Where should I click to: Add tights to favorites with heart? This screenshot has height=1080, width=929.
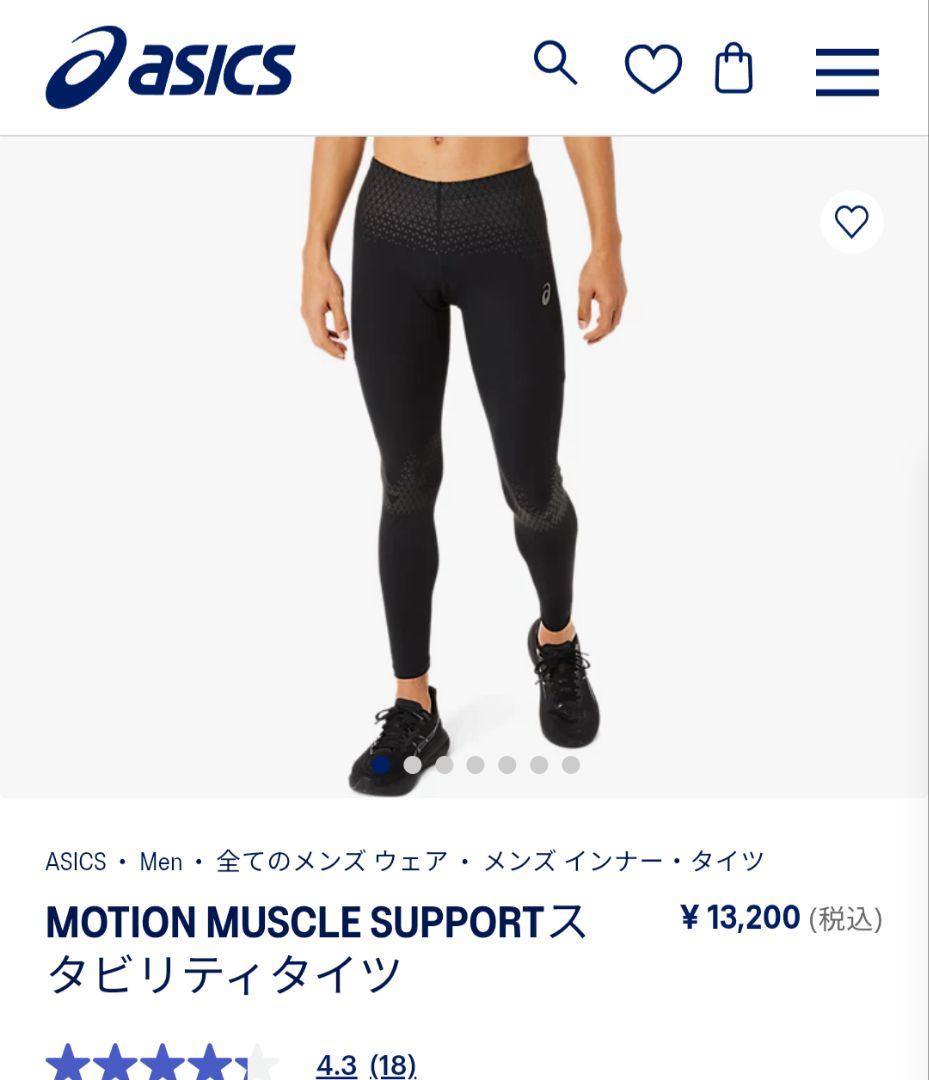click(851, 222)
